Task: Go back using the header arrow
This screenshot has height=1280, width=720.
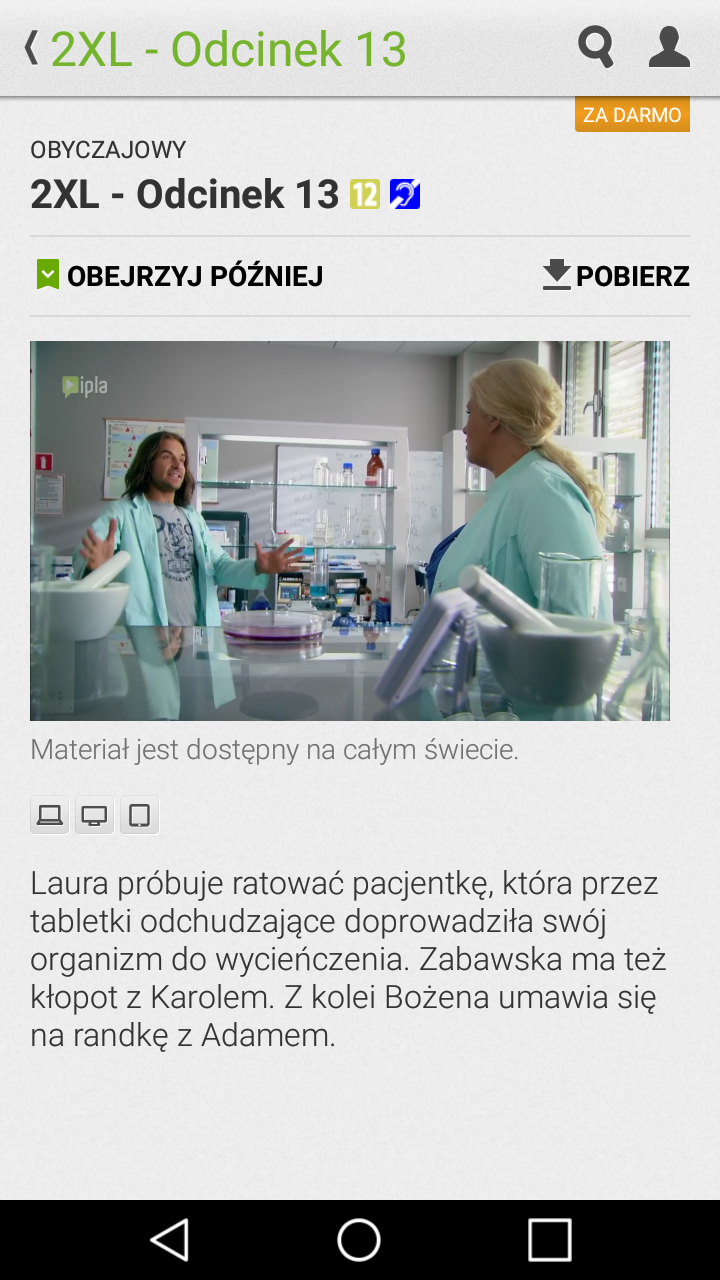Action: pos(32,48)
